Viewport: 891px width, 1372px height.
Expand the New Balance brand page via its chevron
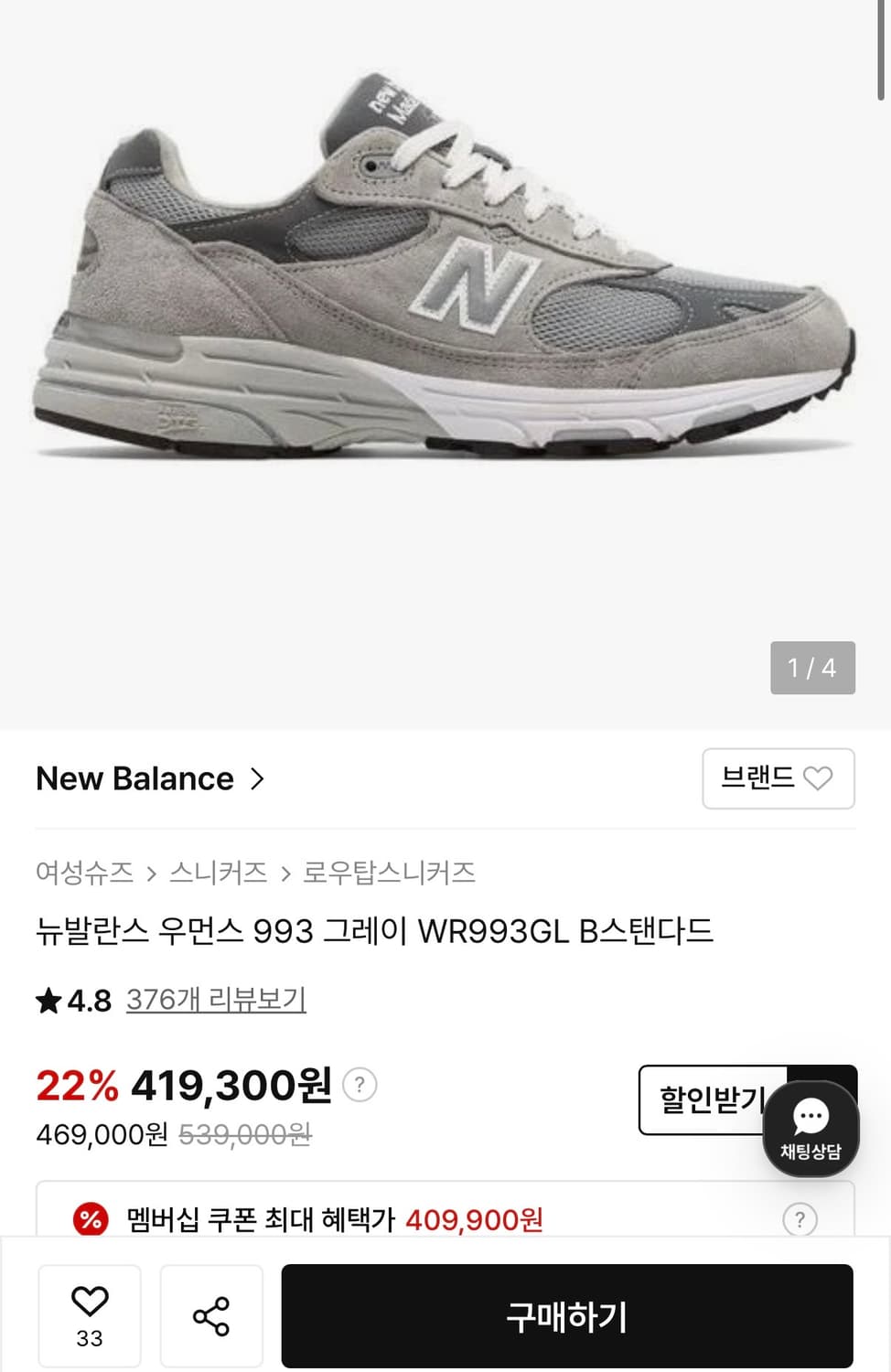pos(259,779)
